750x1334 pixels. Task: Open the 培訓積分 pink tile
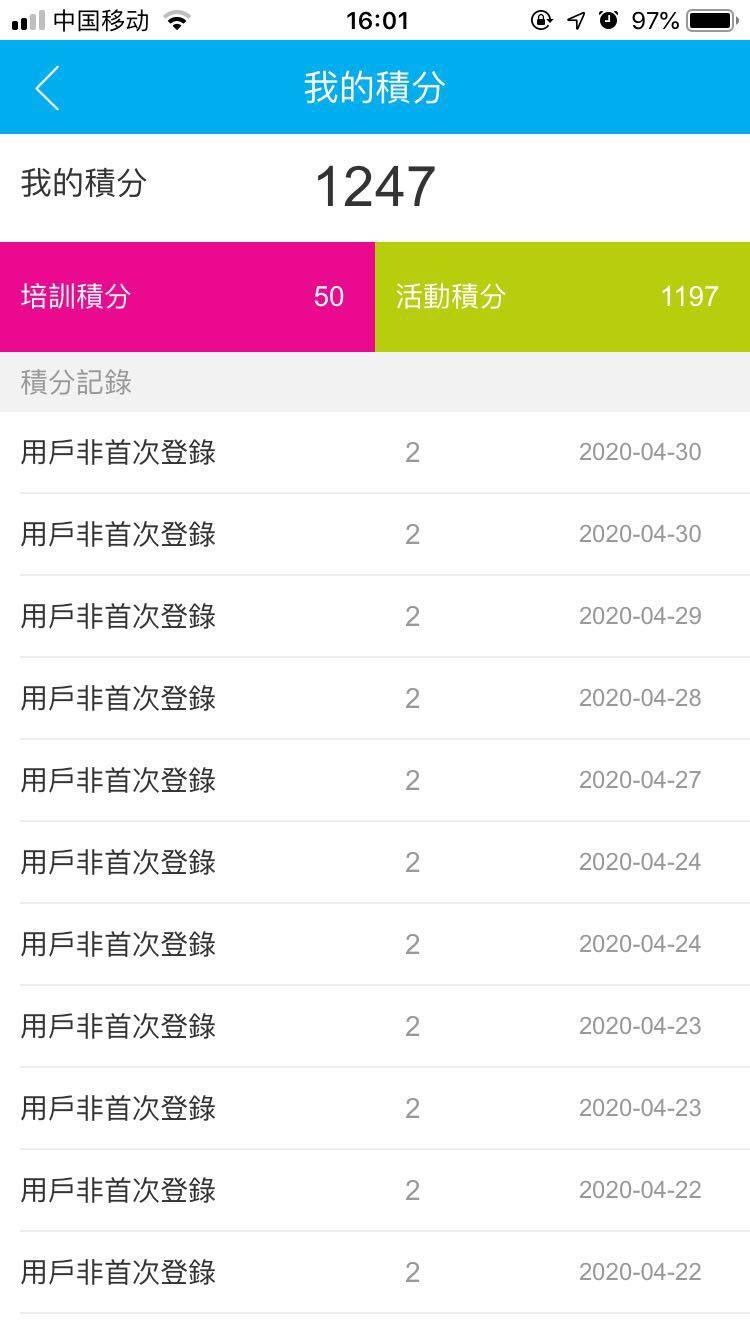[187, 297]
